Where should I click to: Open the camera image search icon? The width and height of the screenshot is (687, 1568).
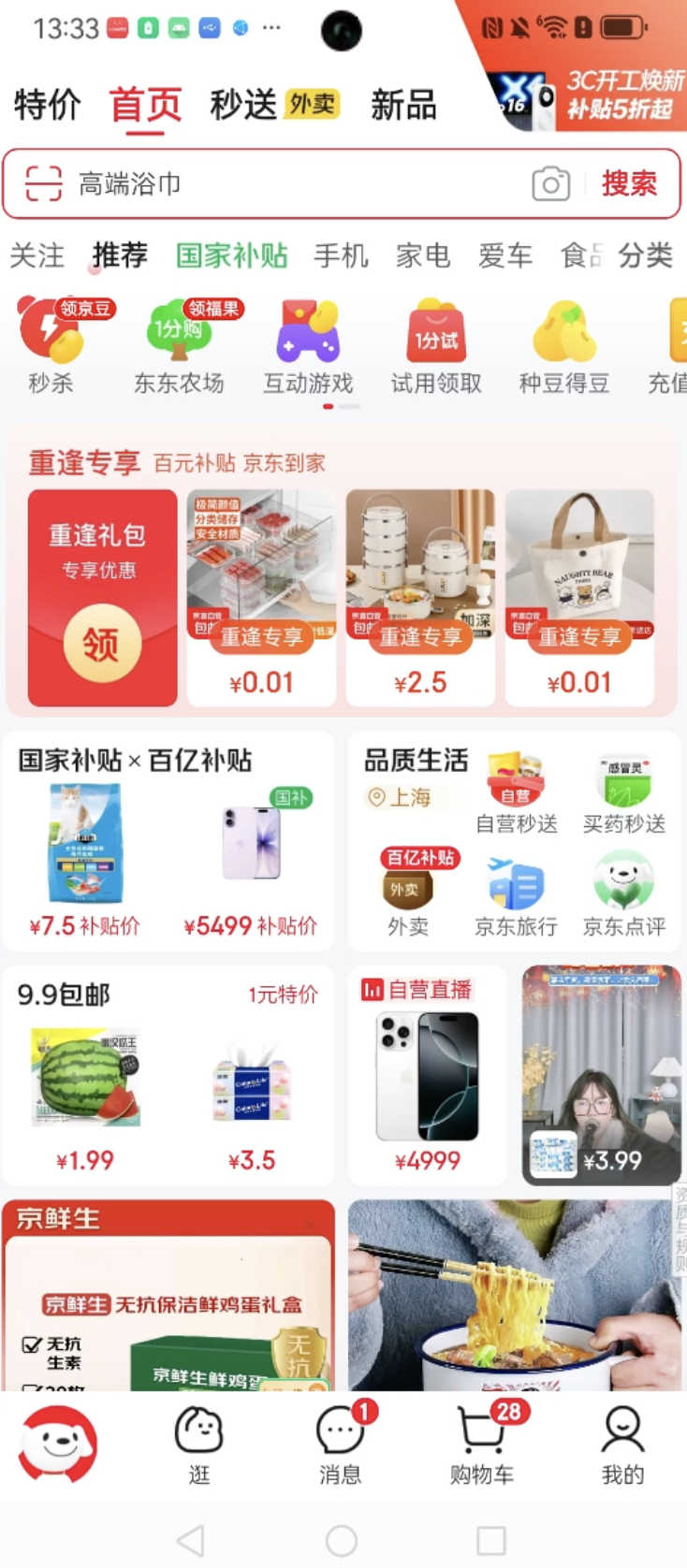550,184
